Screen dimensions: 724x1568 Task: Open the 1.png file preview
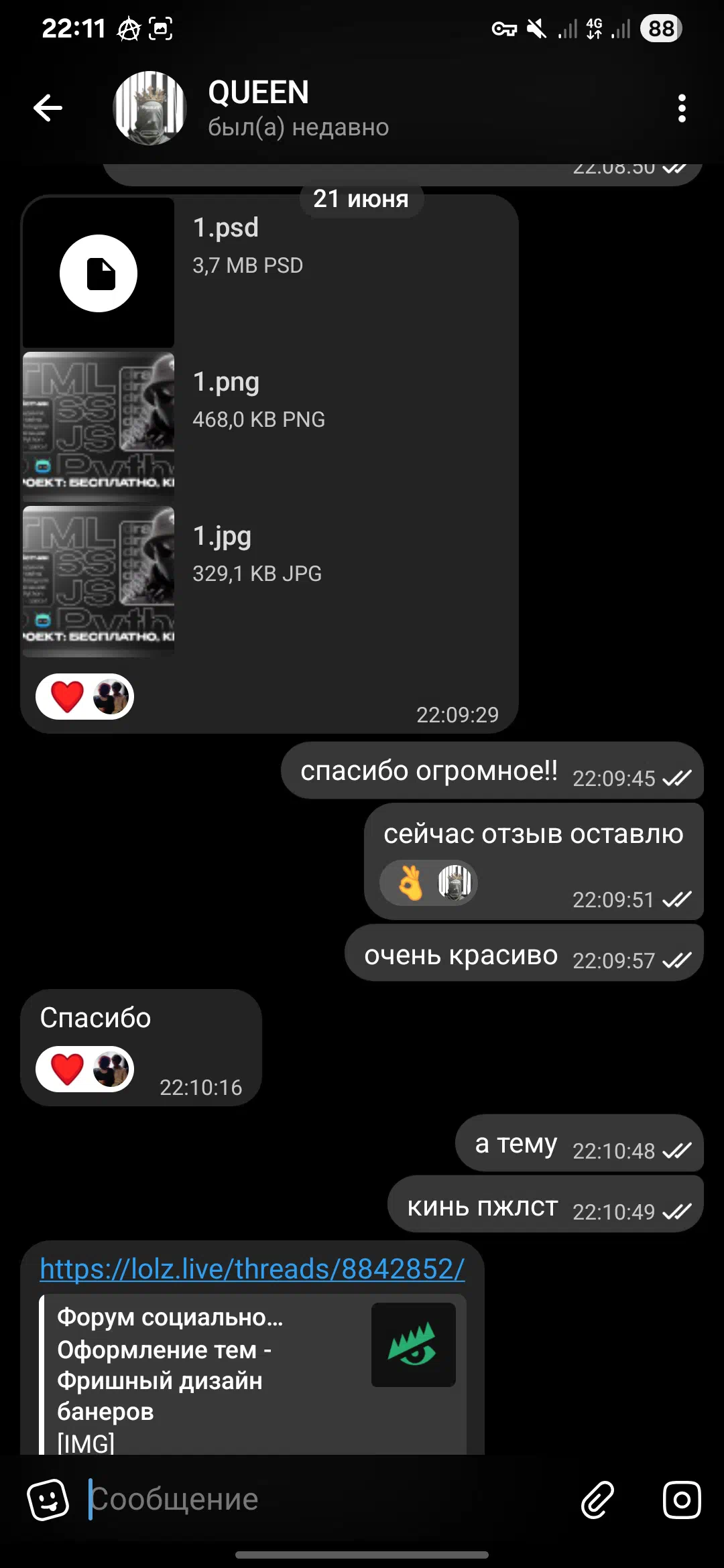click(99, 427)
